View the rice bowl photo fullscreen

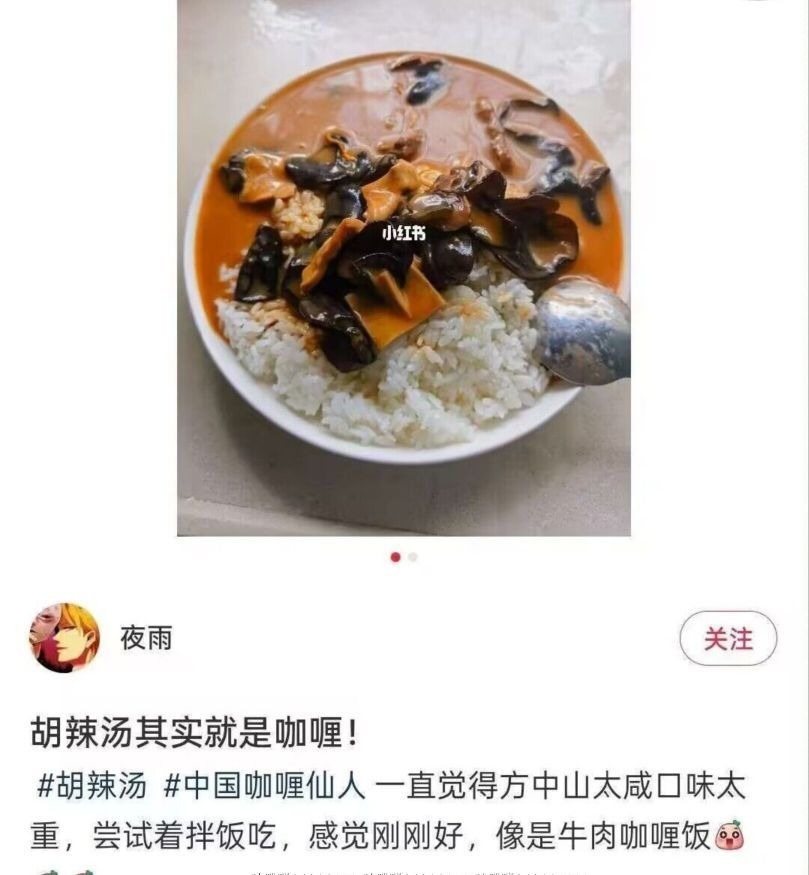pyautogui.click(x=404, y=268)
